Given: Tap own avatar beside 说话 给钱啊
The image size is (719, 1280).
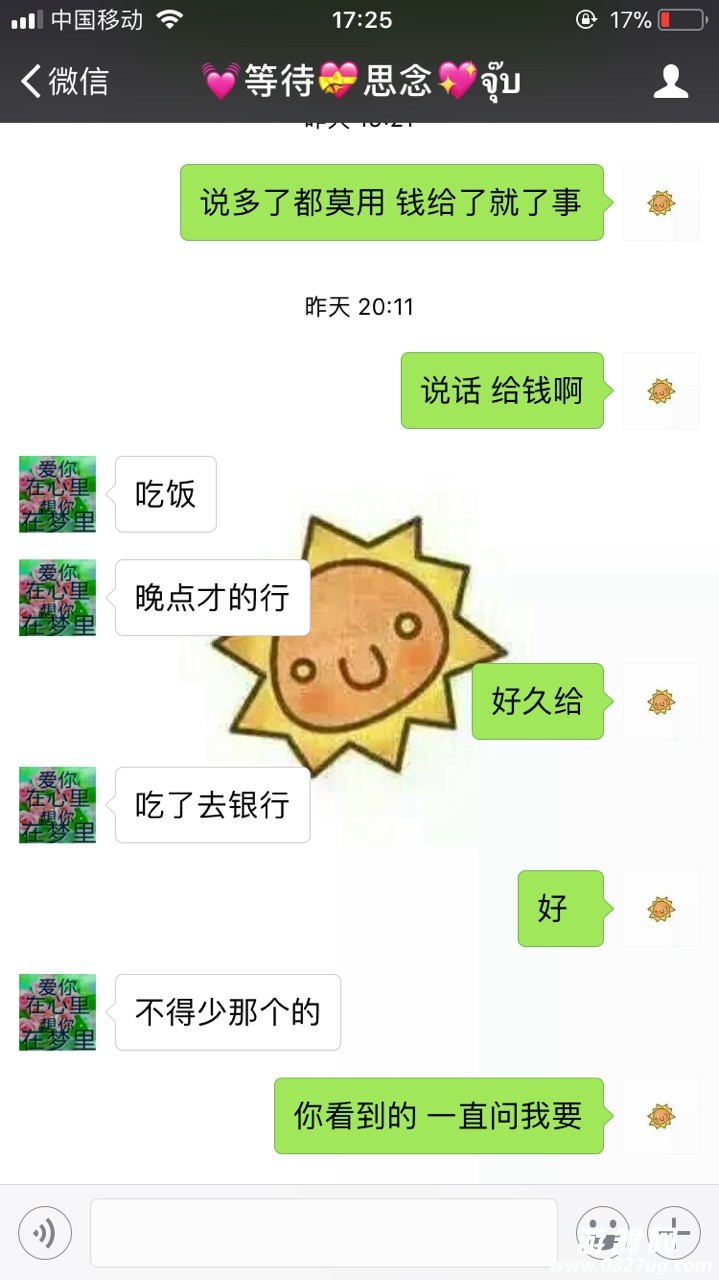Looking at the screenshot, I should (x=660, y=391).
